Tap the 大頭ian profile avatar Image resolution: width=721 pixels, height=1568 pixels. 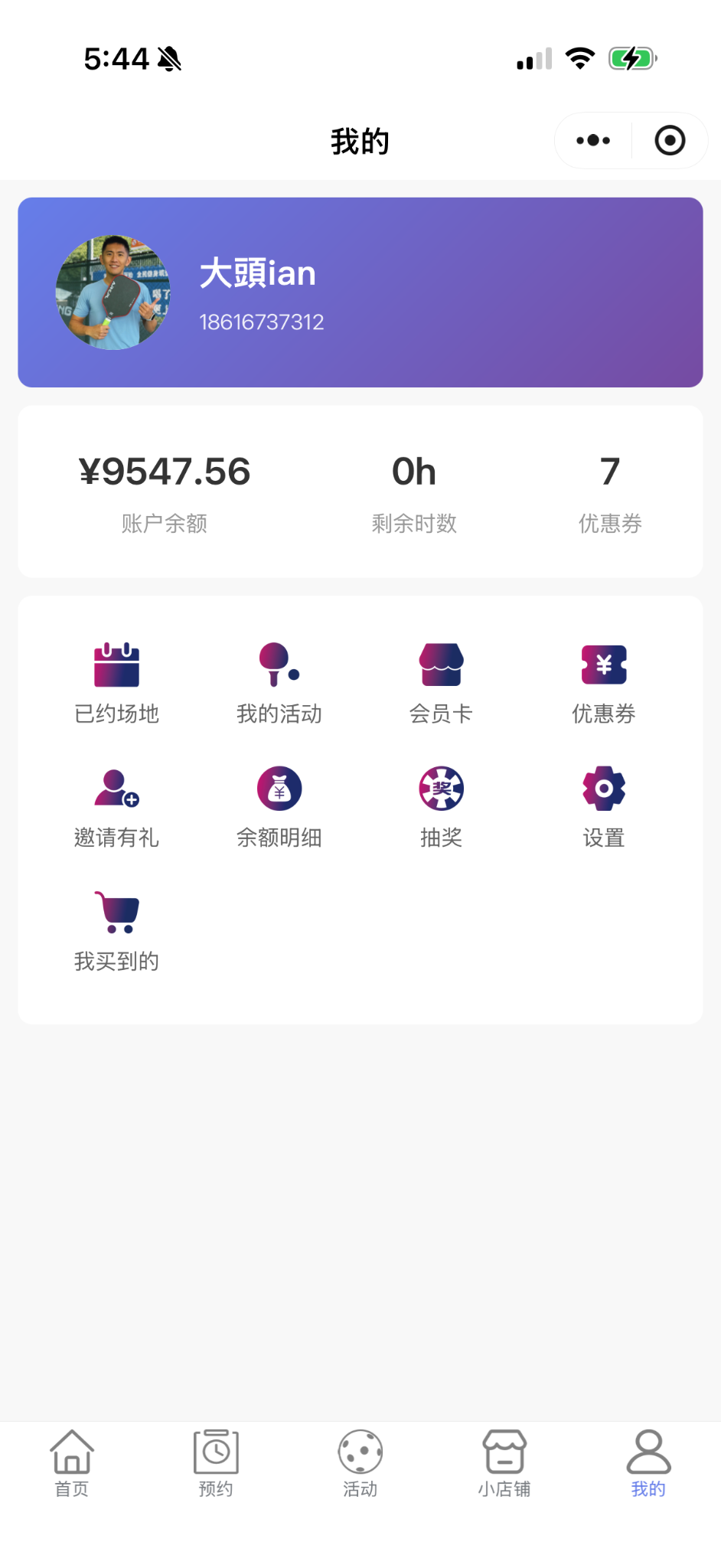(113, 293)
